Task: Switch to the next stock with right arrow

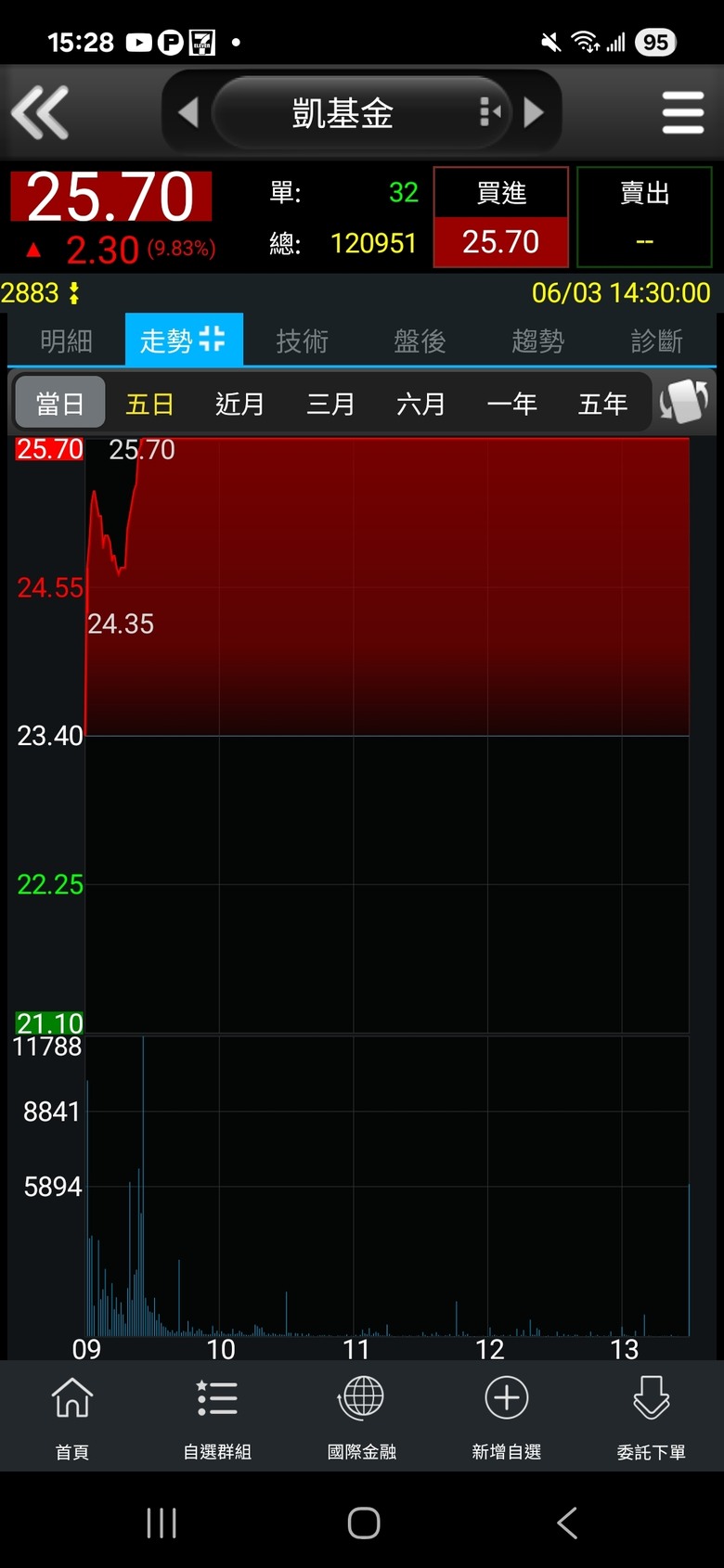Action: (534, 112)
